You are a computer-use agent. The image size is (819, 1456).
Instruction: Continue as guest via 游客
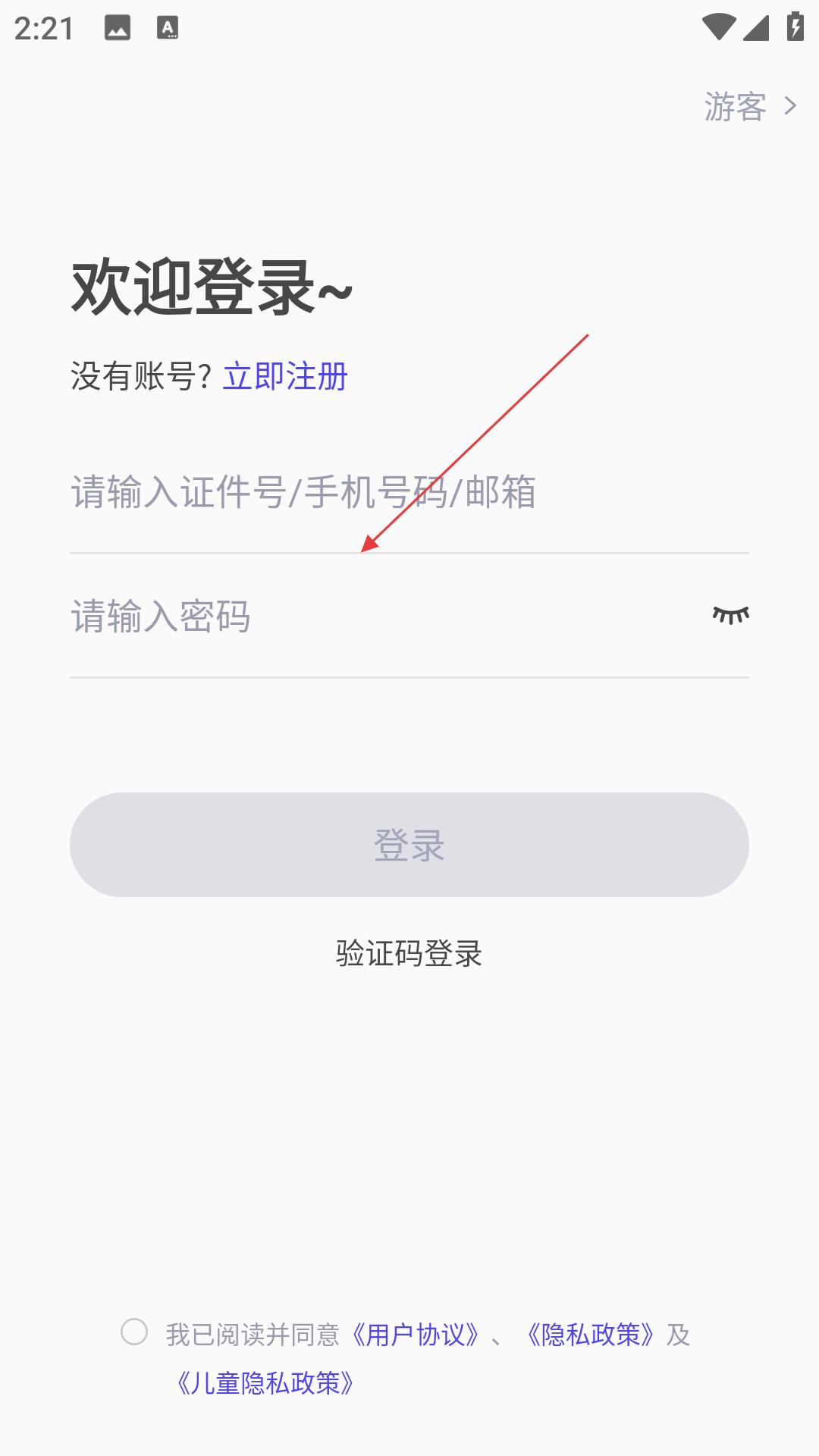[750, 106]
